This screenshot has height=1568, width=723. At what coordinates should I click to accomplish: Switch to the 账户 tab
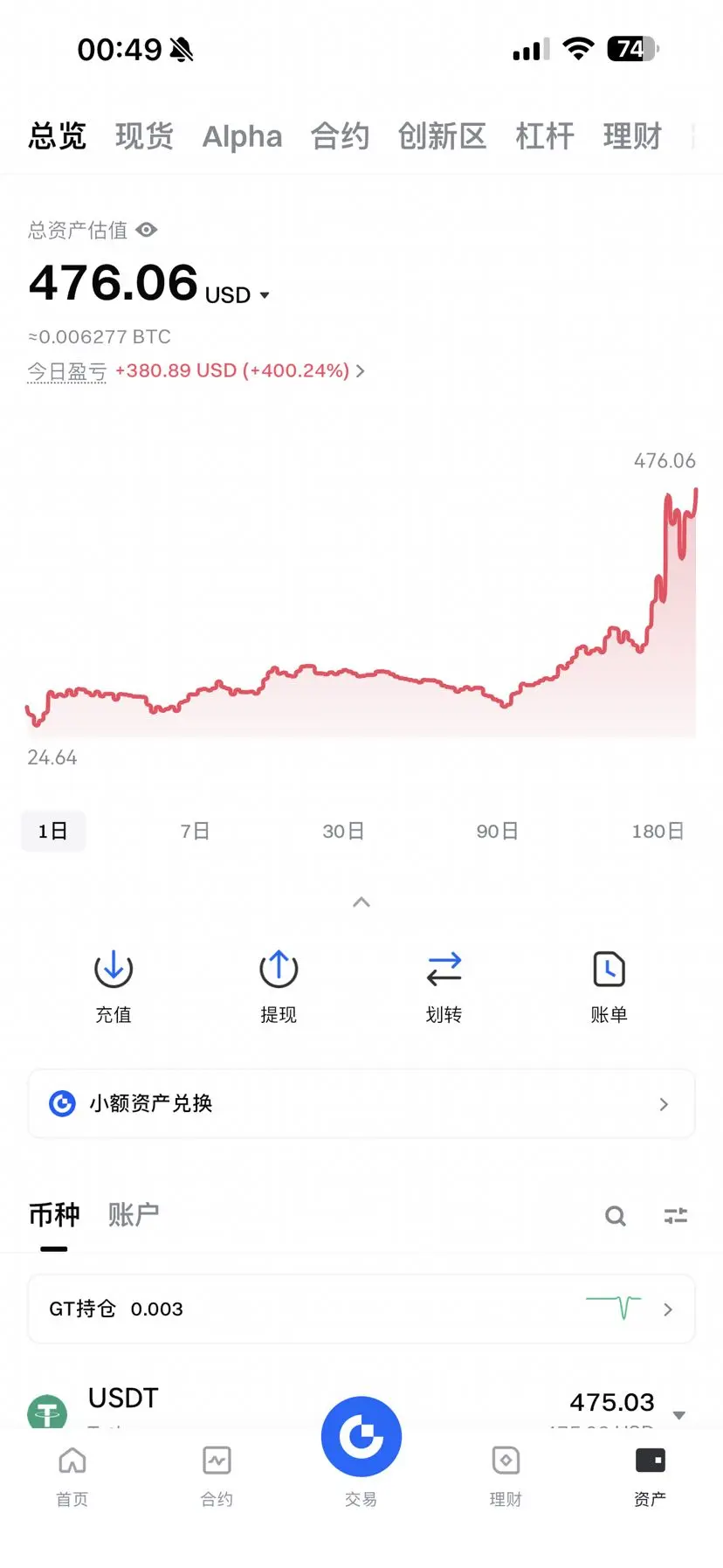134,1214
